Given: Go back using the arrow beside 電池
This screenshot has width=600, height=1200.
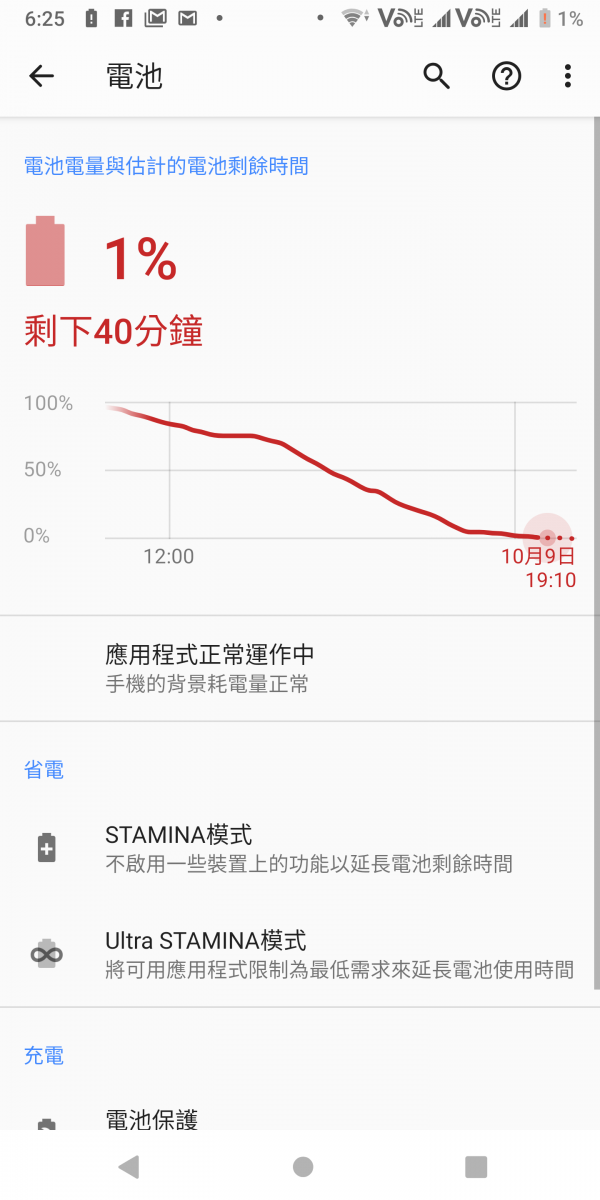Looking at the screenshot, I should click(41, 76).
